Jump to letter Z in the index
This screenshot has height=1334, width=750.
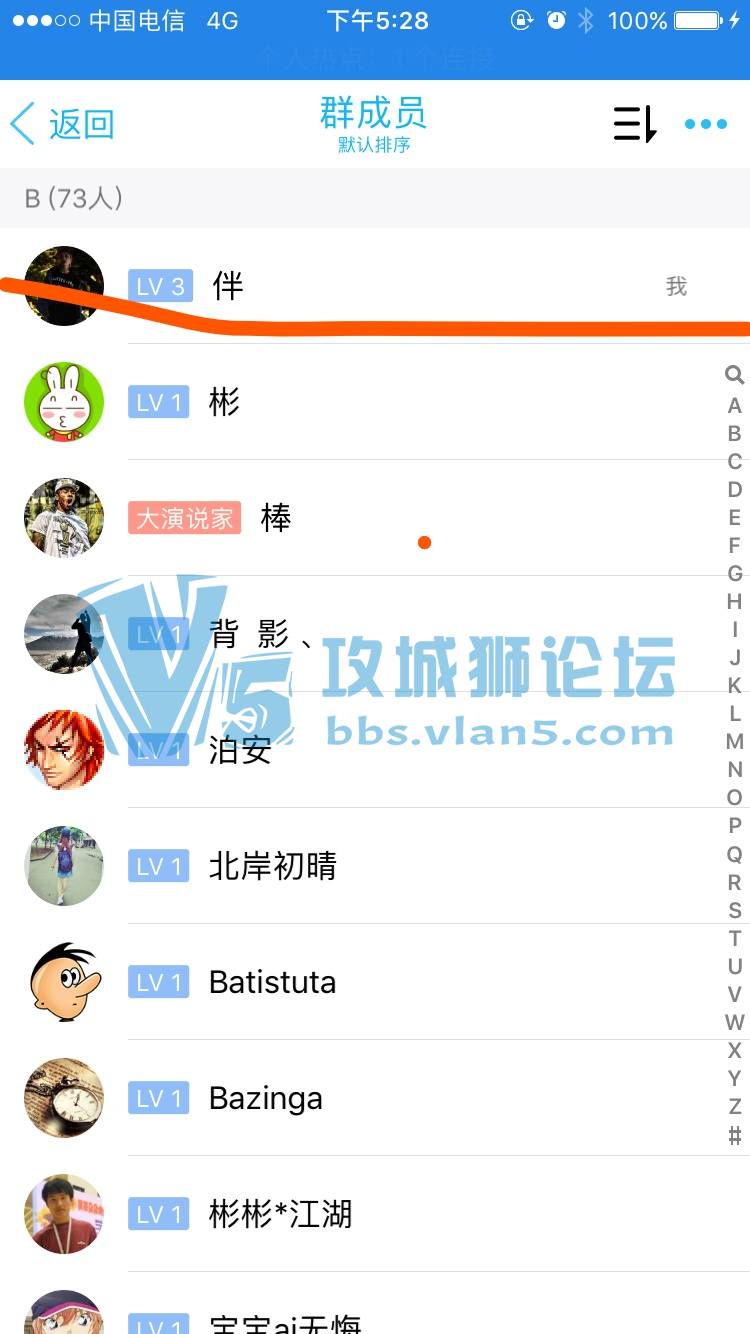tap(734, 1107)
